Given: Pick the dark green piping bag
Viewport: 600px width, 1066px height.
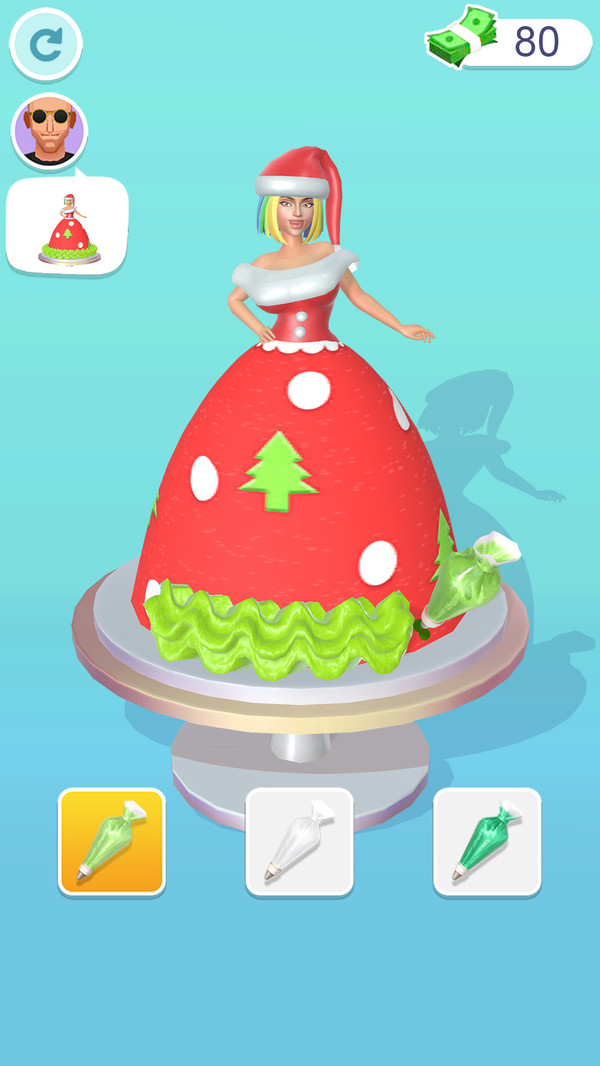Looking at the screenshot, I should point(487,842).
